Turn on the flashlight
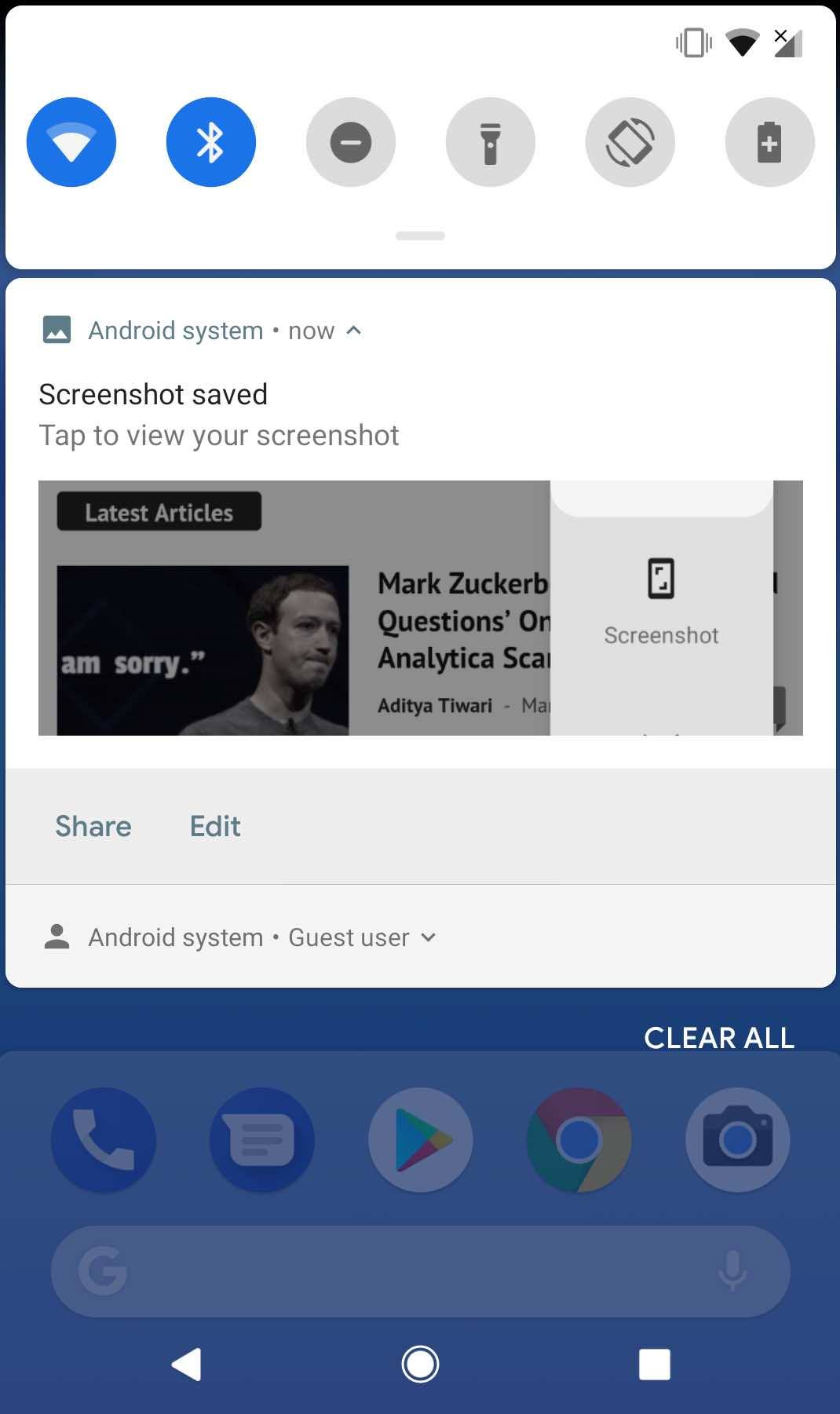This screenshot has width=840, height=1414. pyautogui.click(x=490, y=142)
